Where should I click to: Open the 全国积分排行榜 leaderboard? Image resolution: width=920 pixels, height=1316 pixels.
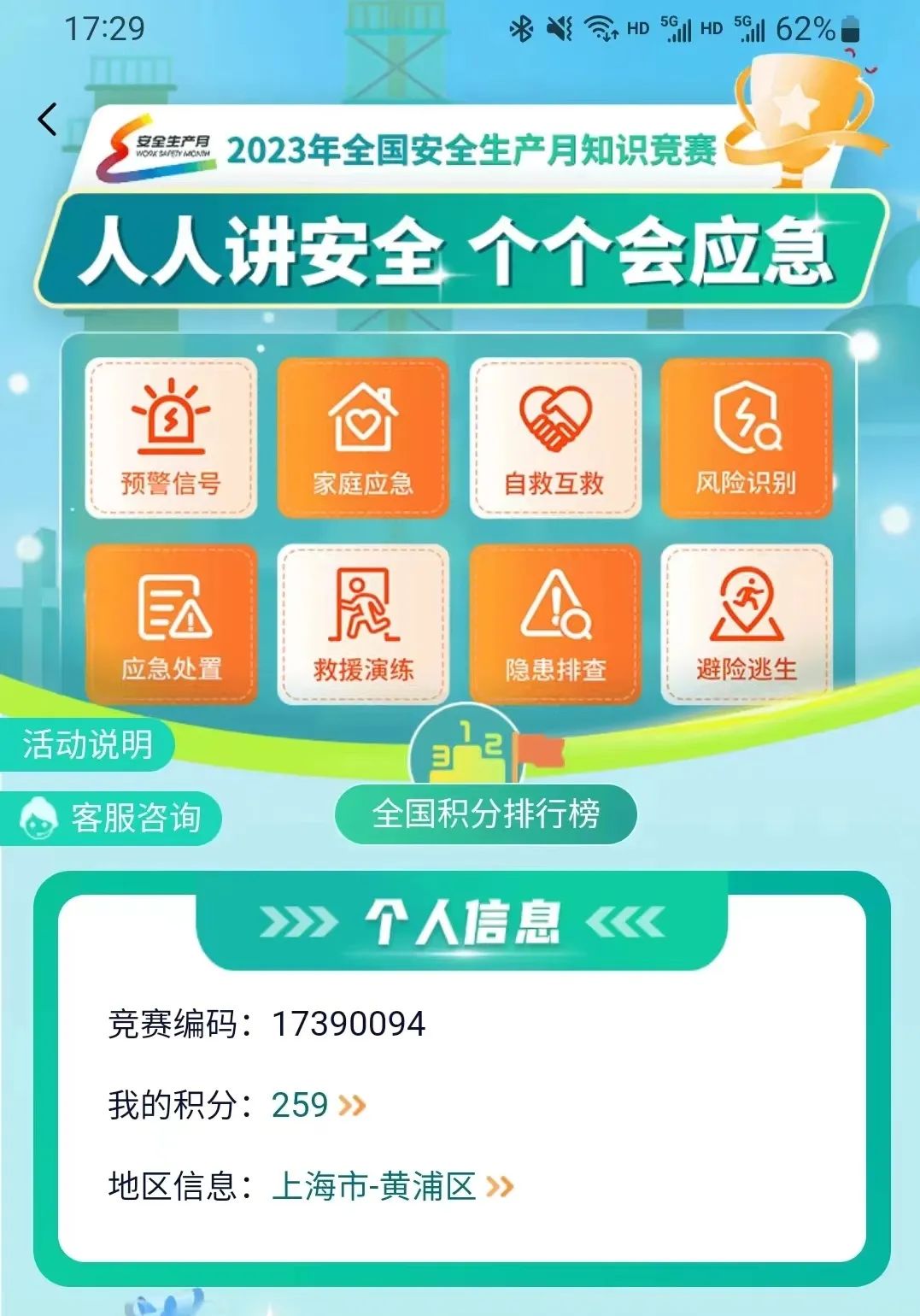[485, 813]
